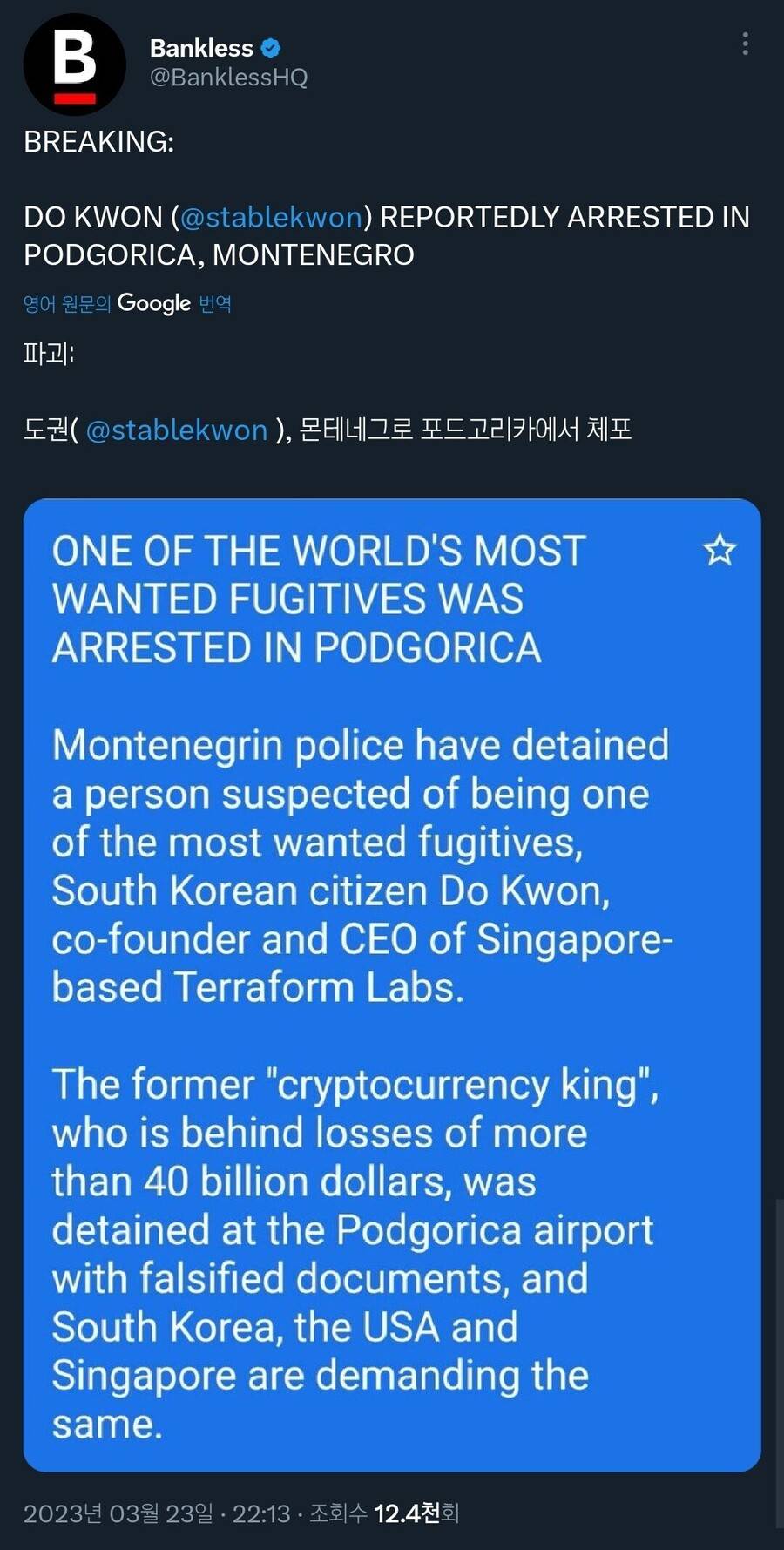
Task: Open the attached news screenshot image
Action: tap(392, 985)
